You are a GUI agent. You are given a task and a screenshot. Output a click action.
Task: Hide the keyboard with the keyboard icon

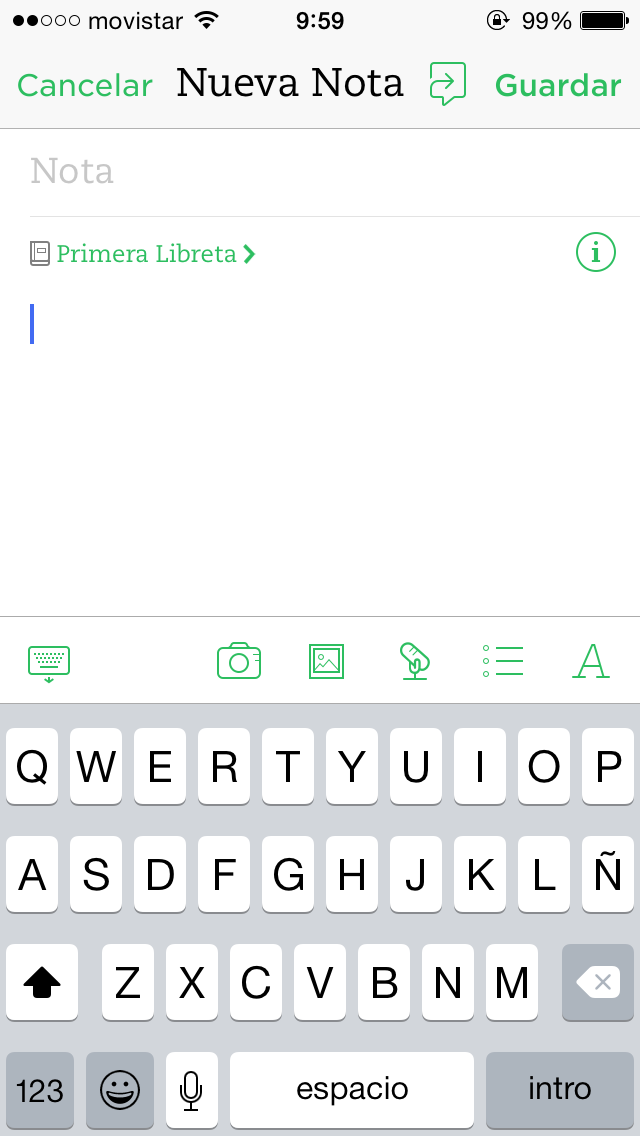pyautogui.click(x=49, y=663)
